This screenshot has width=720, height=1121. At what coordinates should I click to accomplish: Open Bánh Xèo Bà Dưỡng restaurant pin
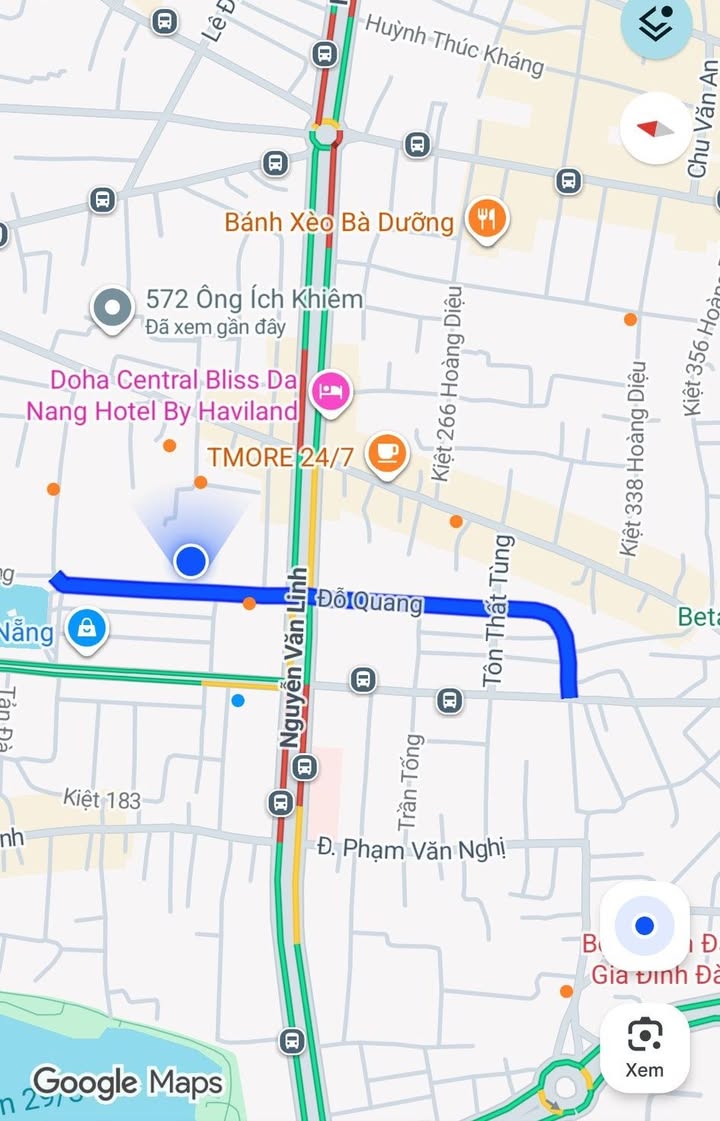pos(487,219)
